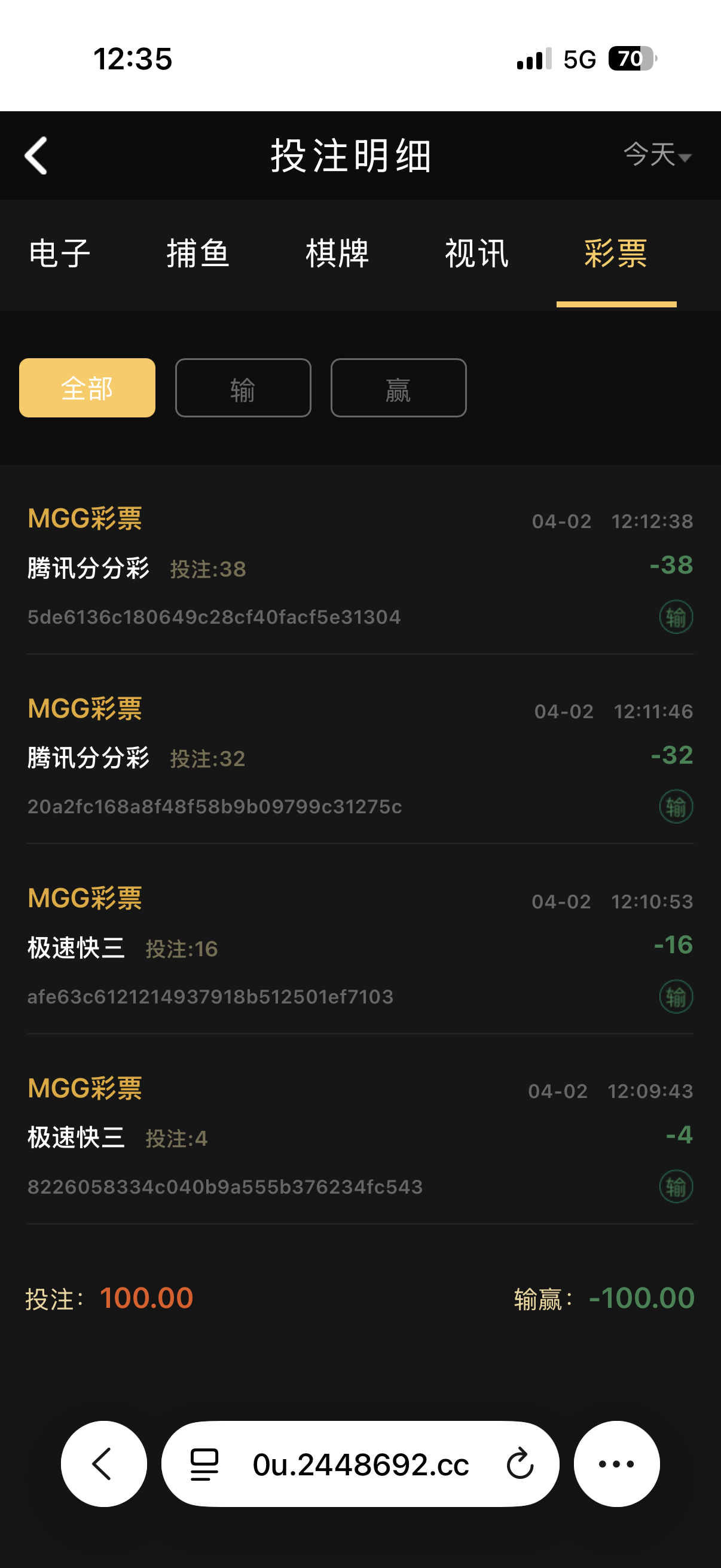Open the page menu icon in address bar
Image resolution: width=721 pixels, height=1568 pixels.
204,1464
